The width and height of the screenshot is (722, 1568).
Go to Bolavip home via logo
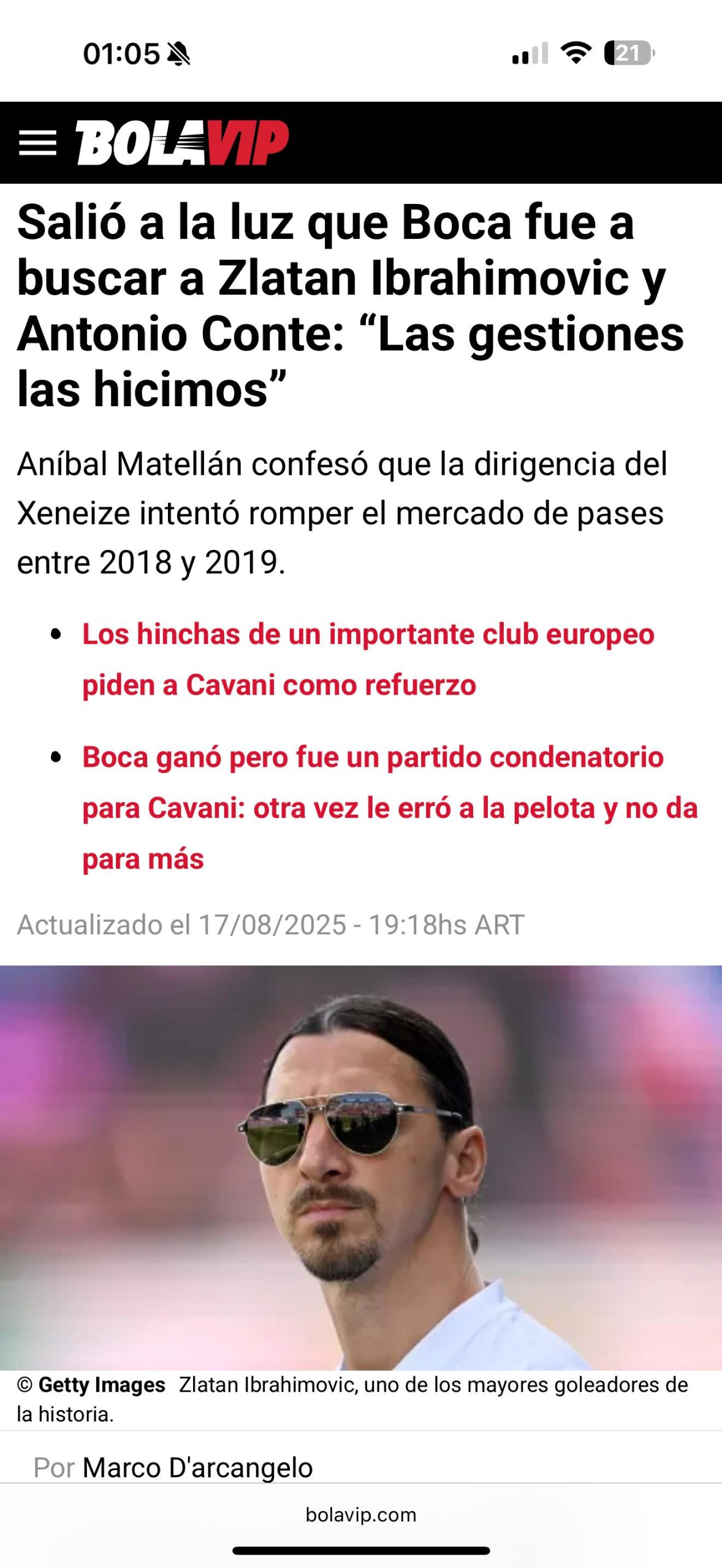182,143
